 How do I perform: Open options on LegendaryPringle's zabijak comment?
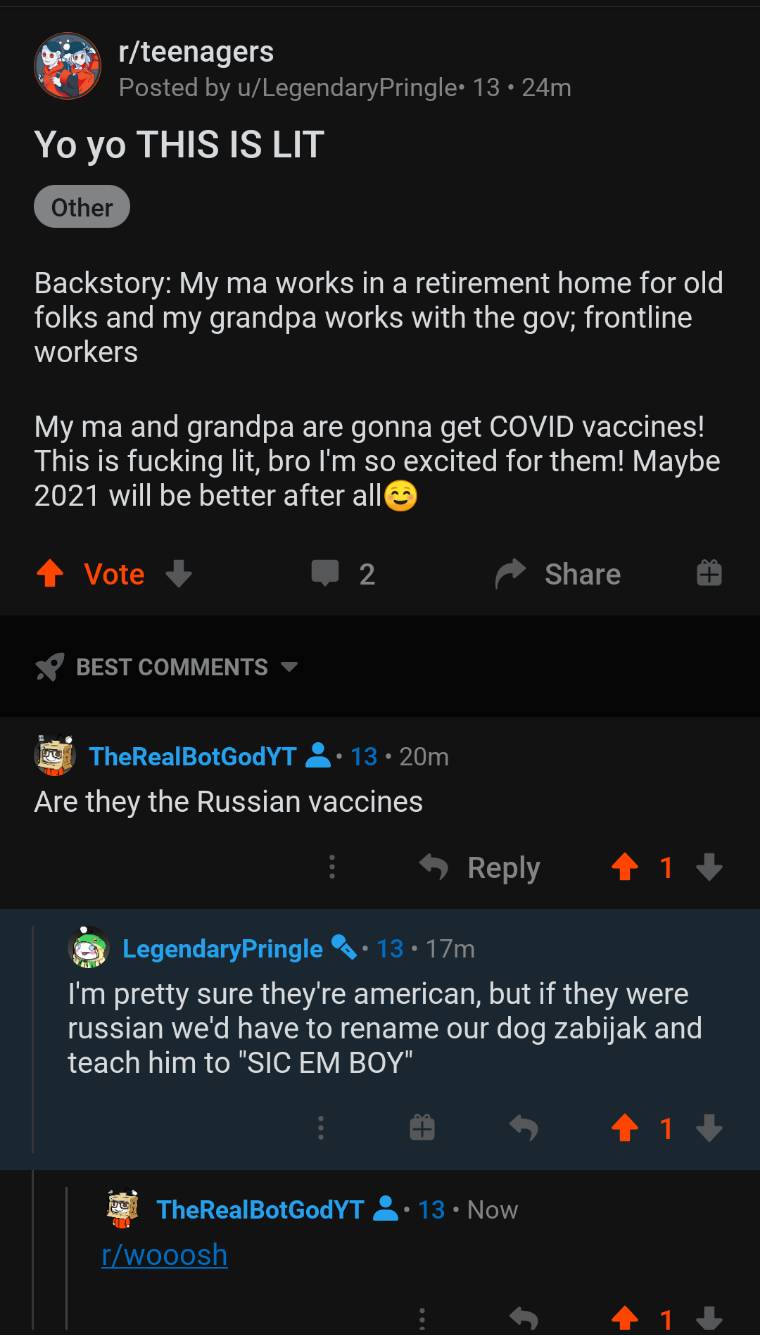coord(321,1128)
